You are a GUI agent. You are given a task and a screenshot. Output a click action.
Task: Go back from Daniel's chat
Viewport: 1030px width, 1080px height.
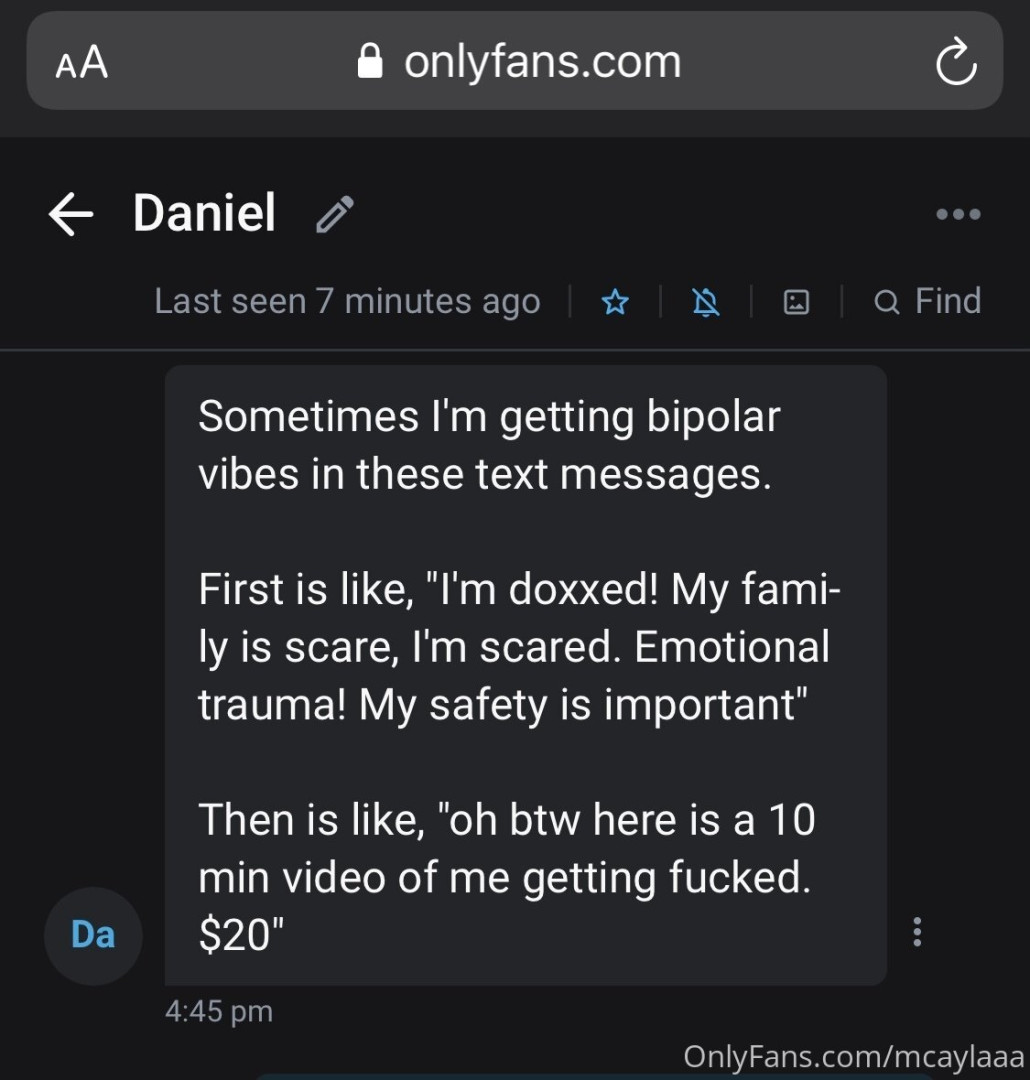tap(71, 214)
